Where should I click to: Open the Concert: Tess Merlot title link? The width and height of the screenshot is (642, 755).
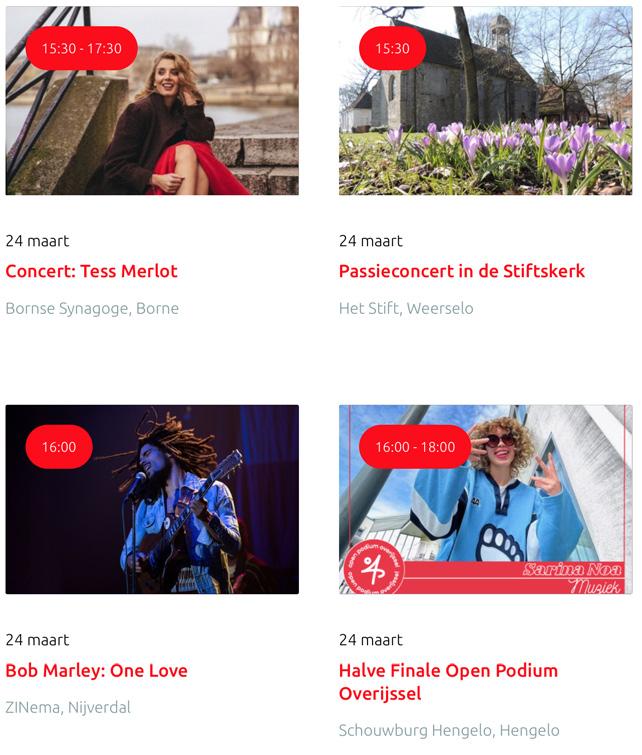pos(92,271)
